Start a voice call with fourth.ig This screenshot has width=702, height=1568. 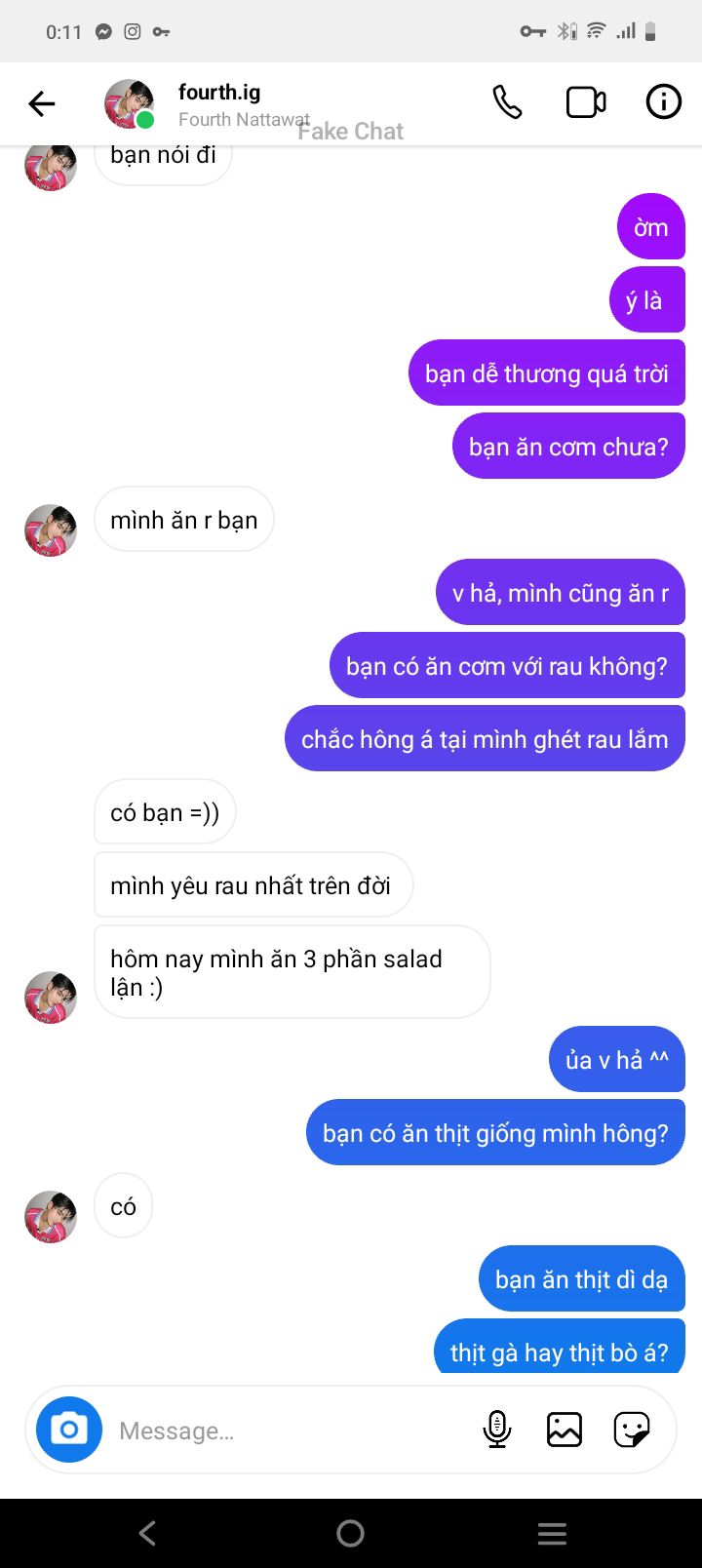coord(507,102)
